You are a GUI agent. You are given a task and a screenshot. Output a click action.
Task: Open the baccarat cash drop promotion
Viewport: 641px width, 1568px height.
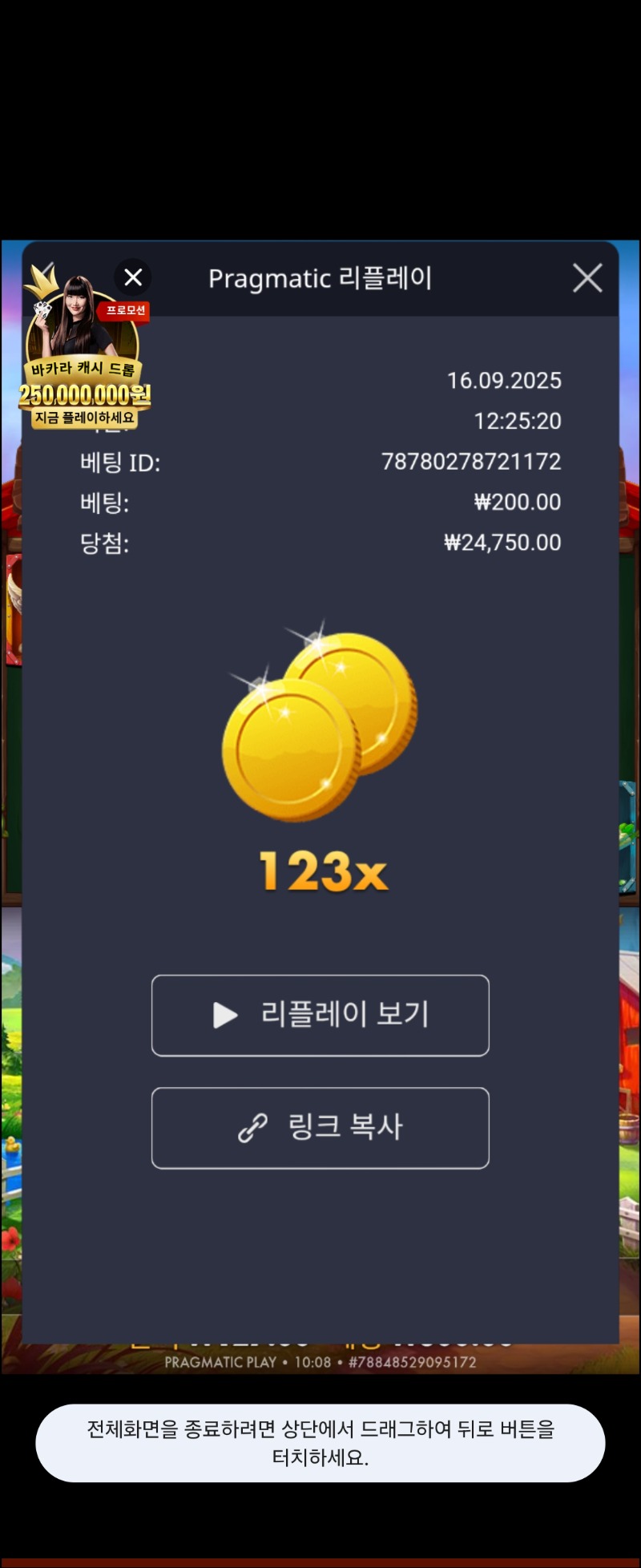[84, 369]
